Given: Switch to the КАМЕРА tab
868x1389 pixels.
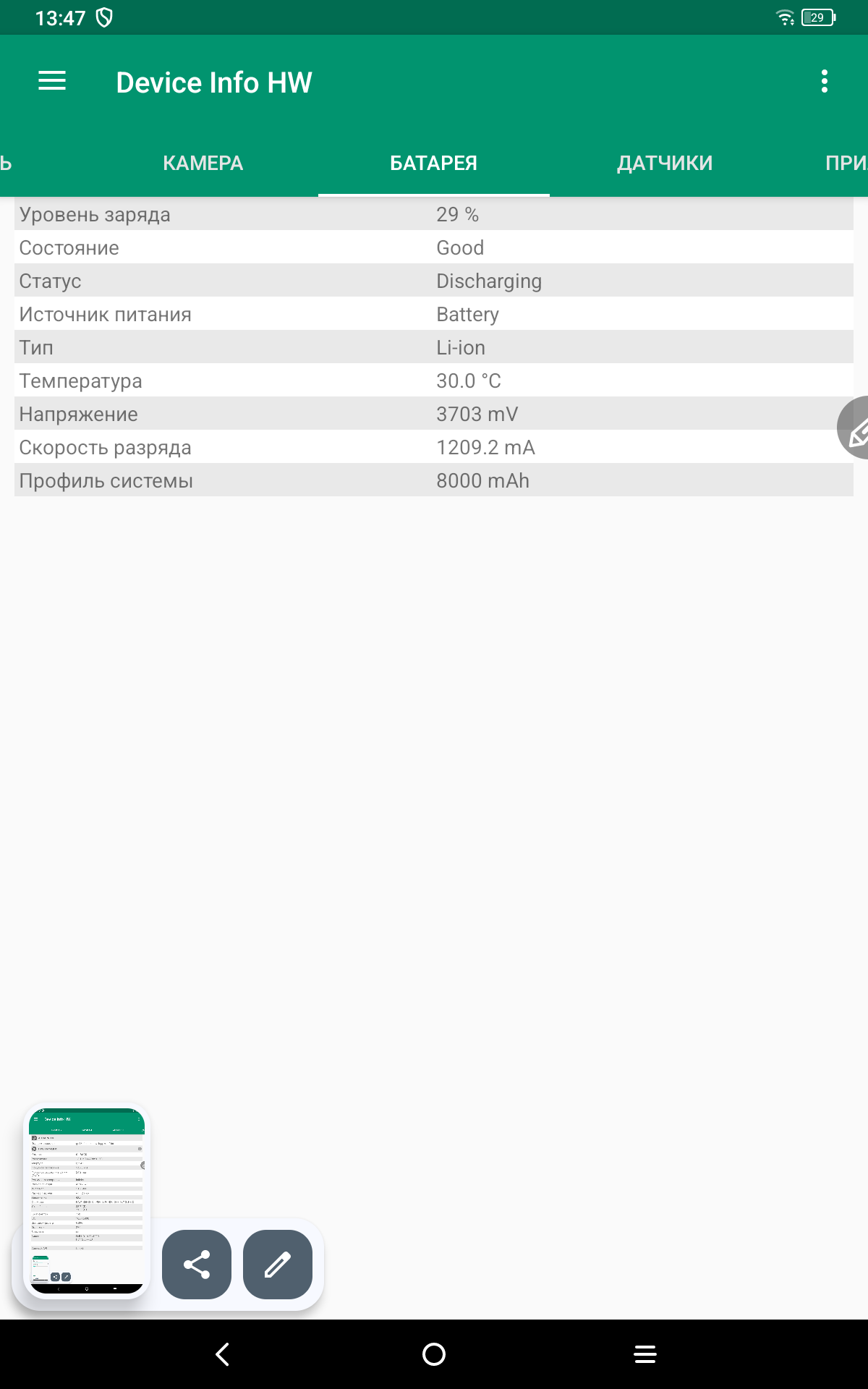Looking at the screenshot, I should tap(203, 163).
